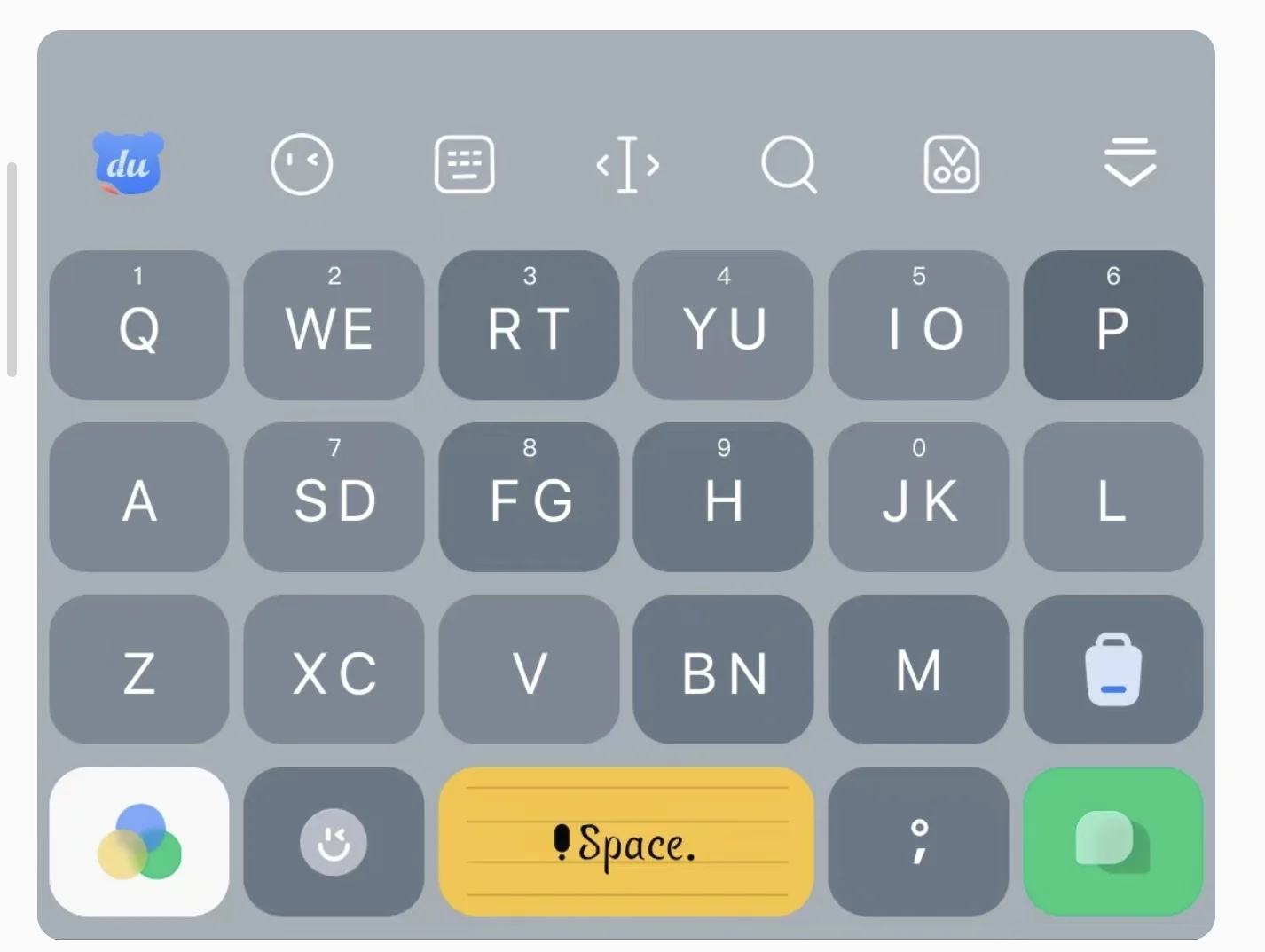Image resolution: width=1265 pixels, height=952 pixels.
Task: Tap the yellow Space bar
Action: tap(625, 841)
